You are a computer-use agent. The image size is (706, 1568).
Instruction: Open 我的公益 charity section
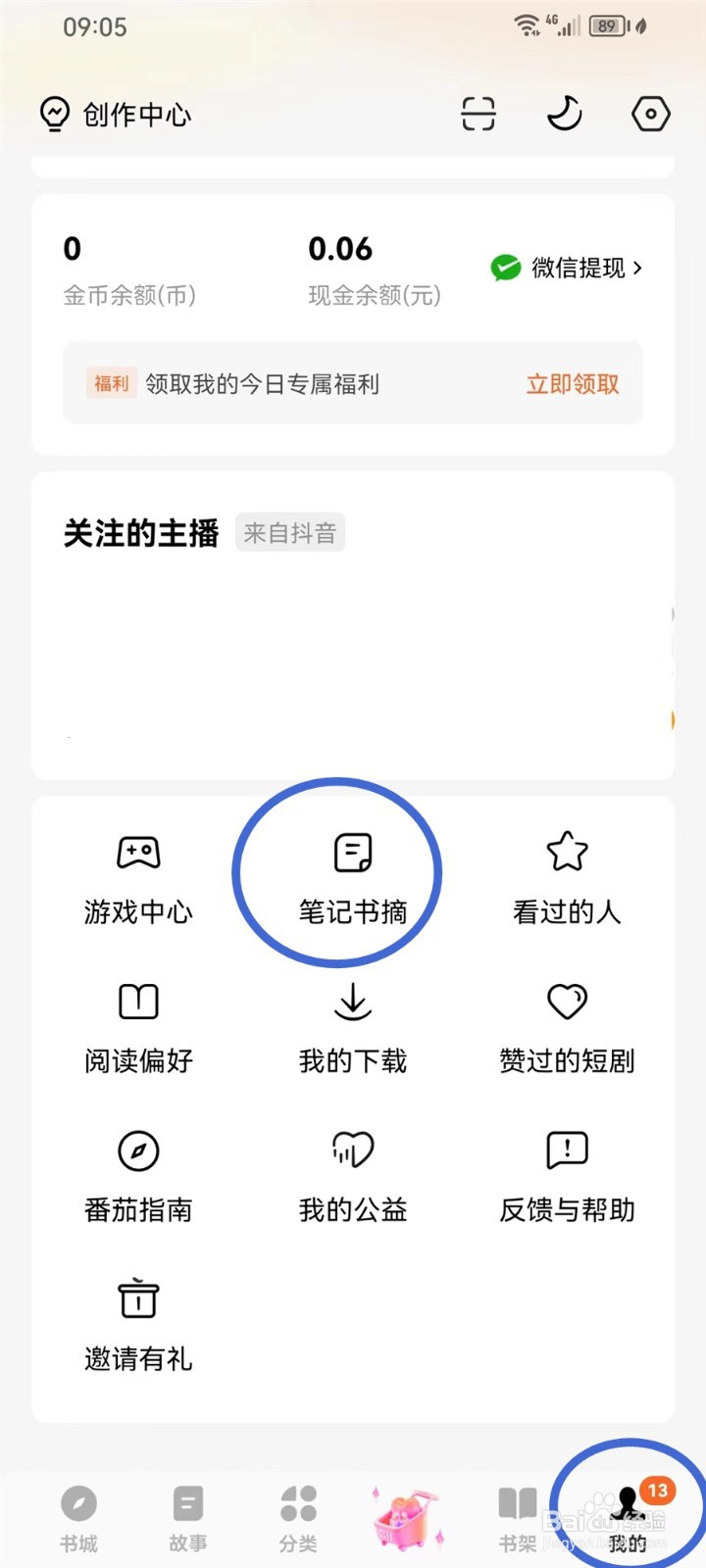pyautogui.click(x=351, y=1174)
